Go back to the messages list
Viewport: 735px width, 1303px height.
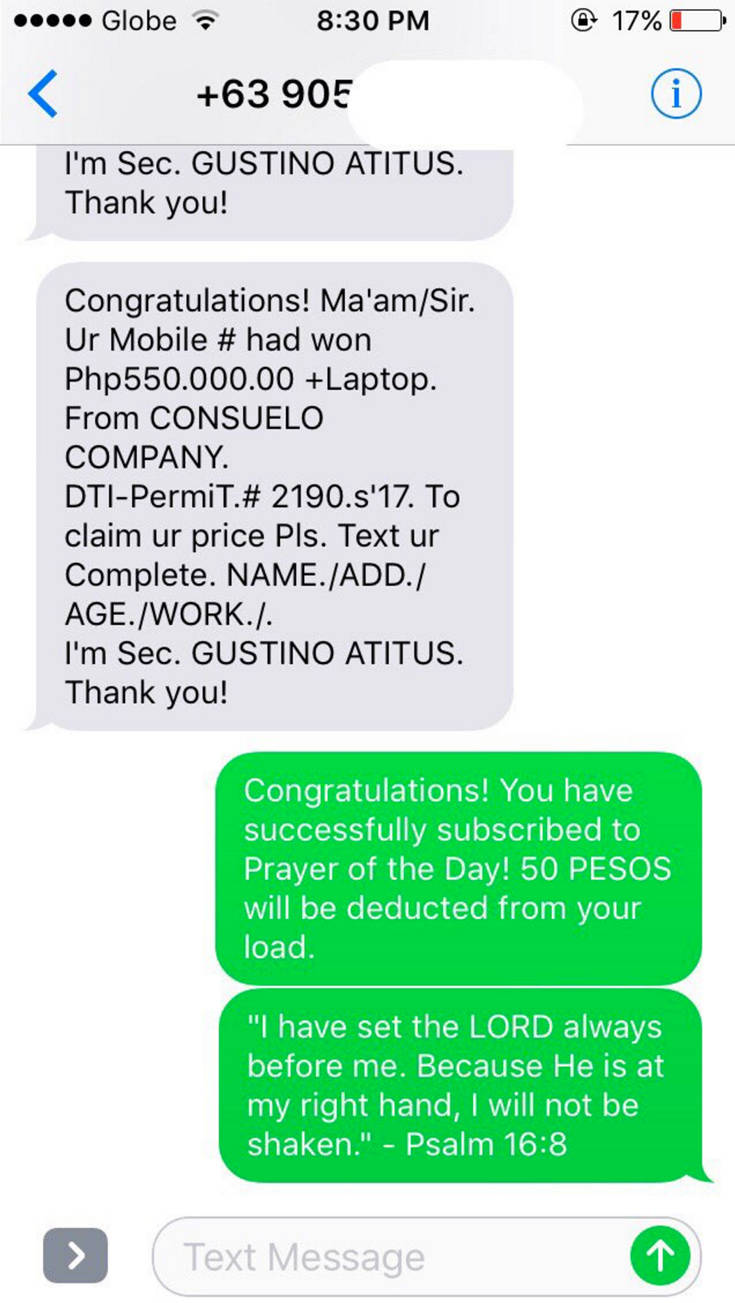click(43, 96)
